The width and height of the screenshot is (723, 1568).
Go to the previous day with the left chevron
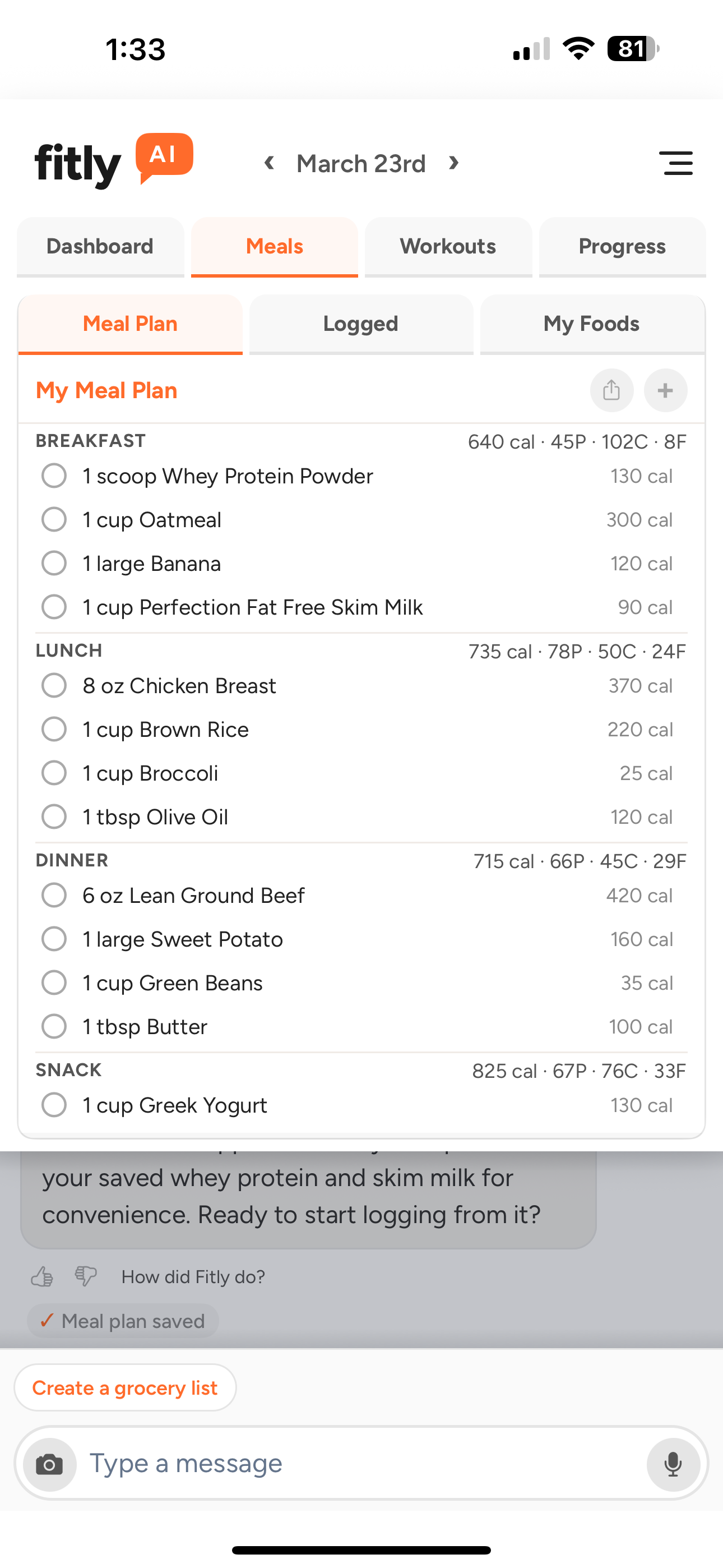click(269, 163)
